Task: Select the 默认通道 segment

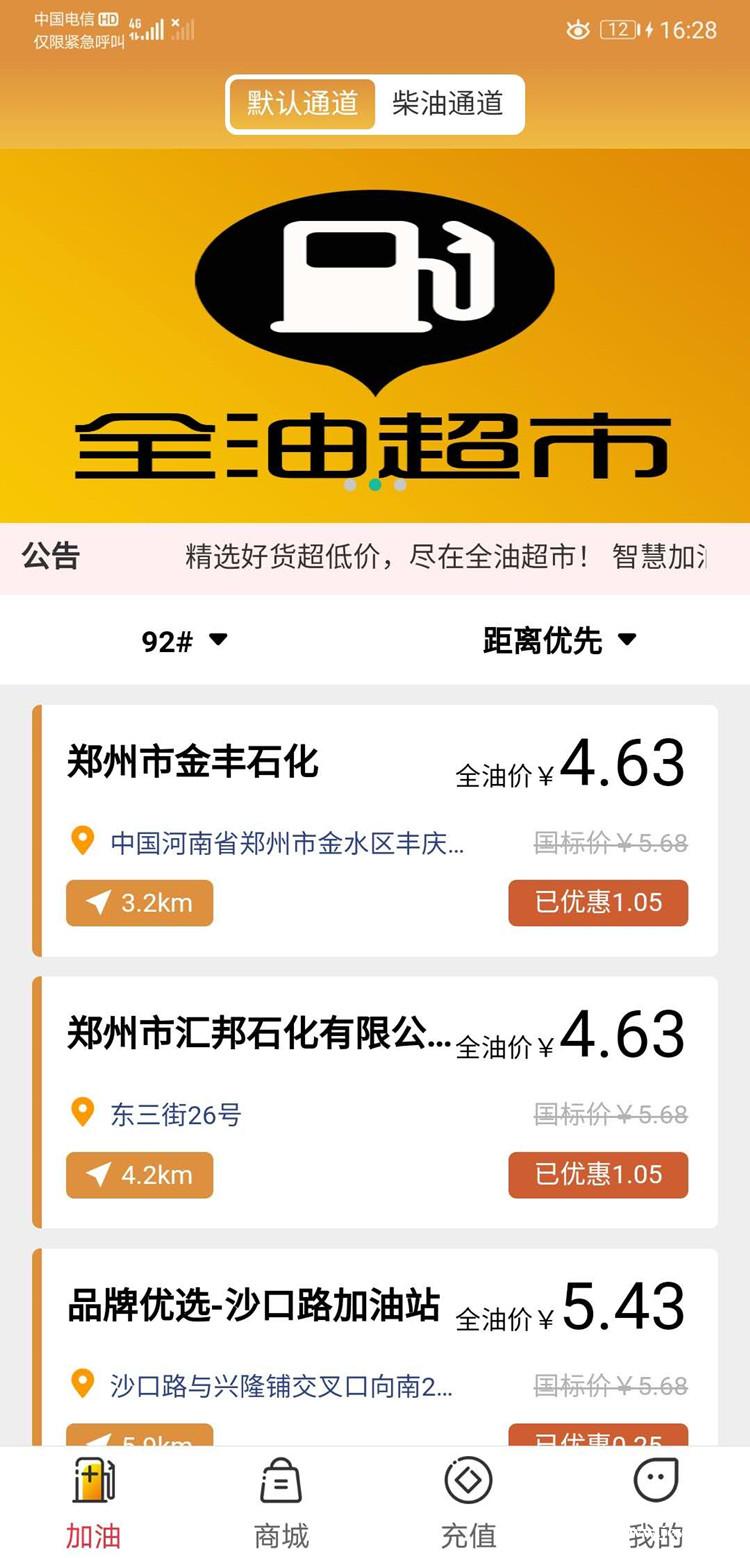Action: click(x=302, y=104)
